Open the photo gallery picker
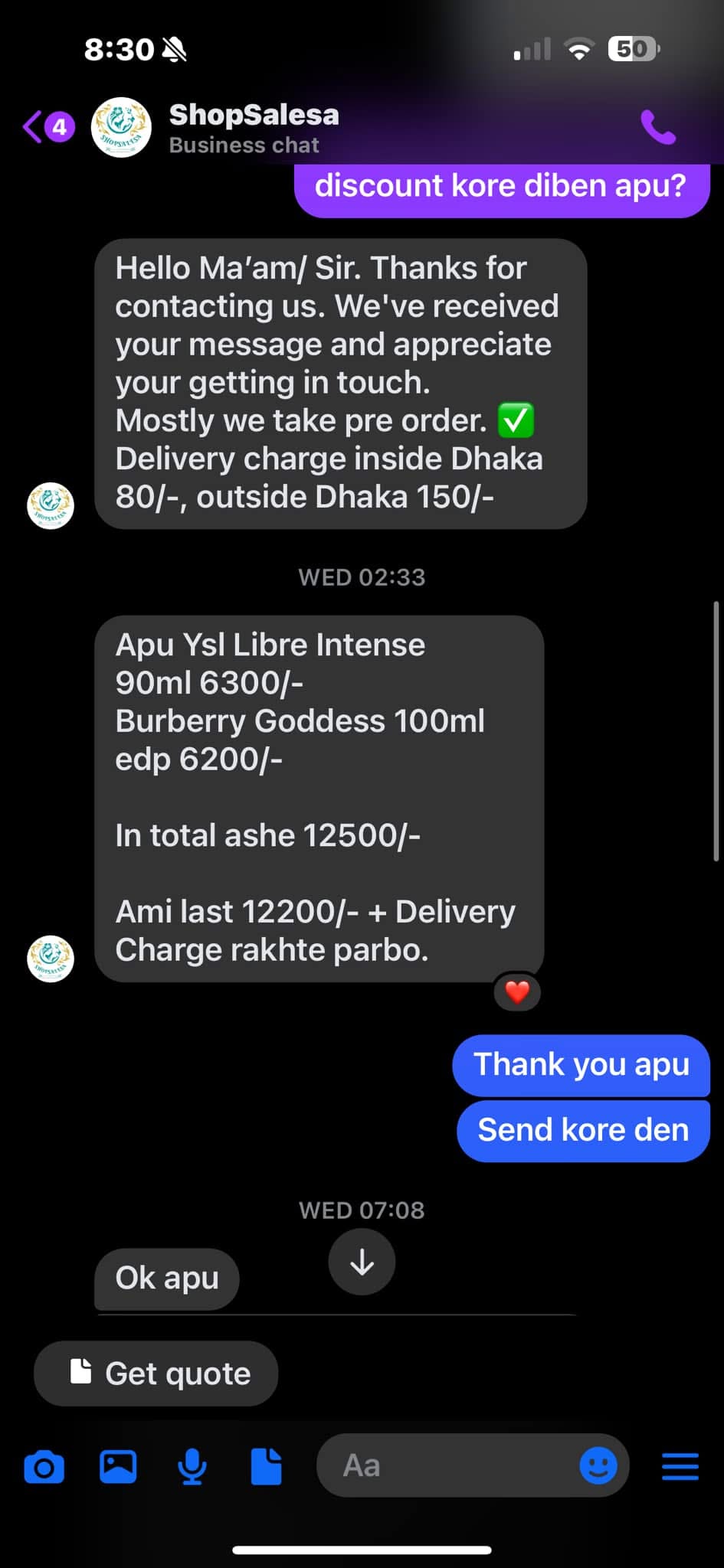Screen dimensions: 724x1568 pos(118,1466)
